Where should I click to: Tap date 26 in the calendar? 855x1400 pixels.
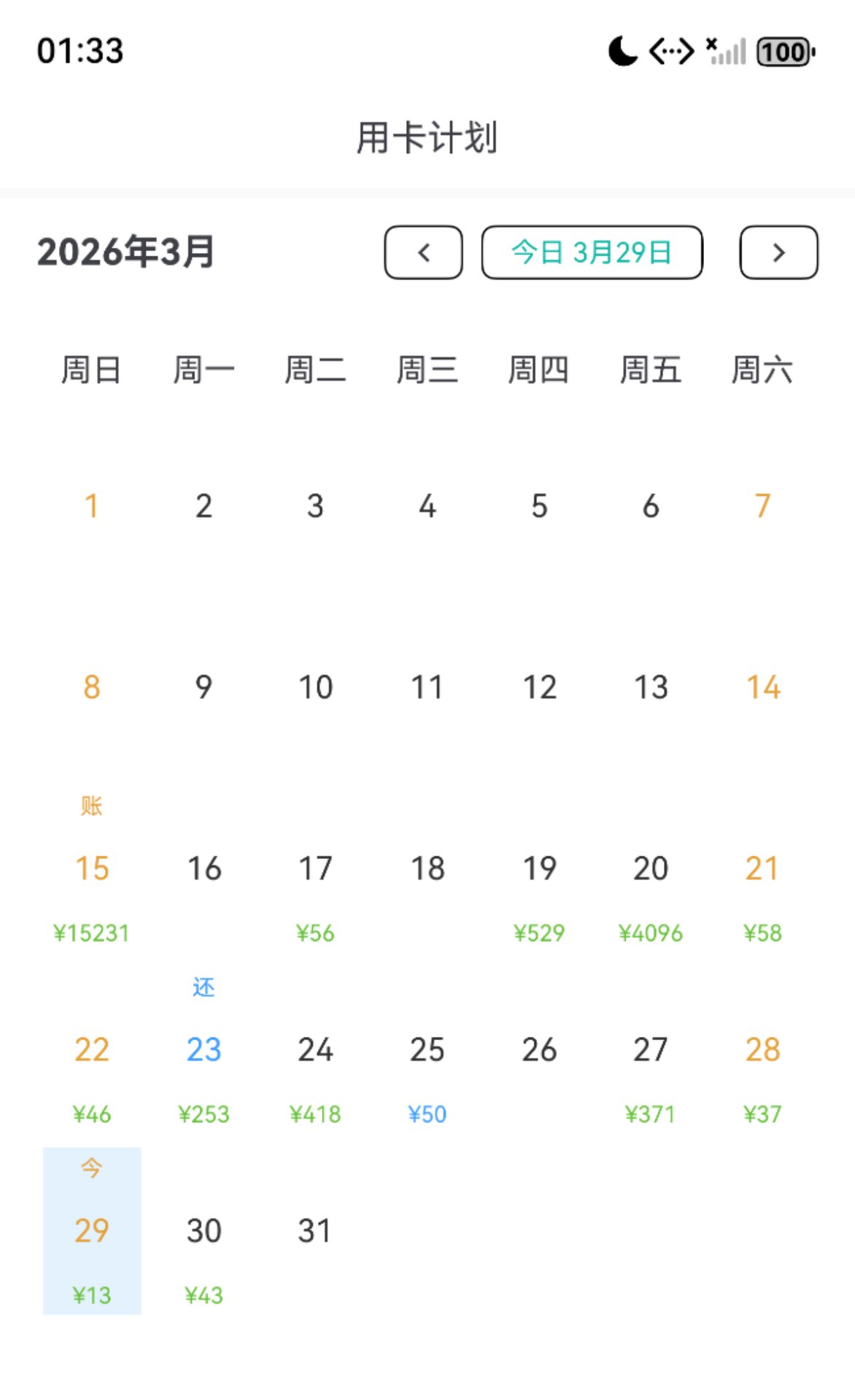click(x=539, y=1049)
